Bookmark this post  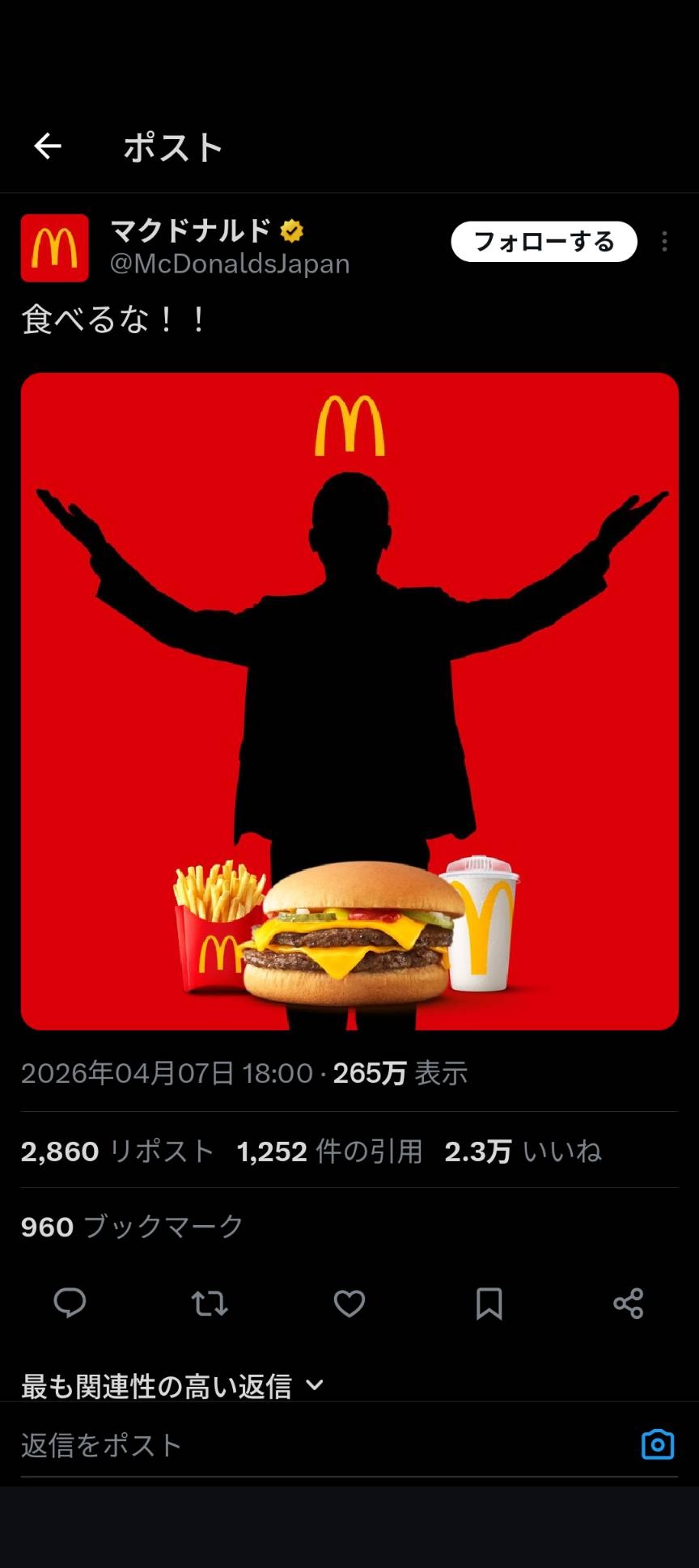(489, 1303)
